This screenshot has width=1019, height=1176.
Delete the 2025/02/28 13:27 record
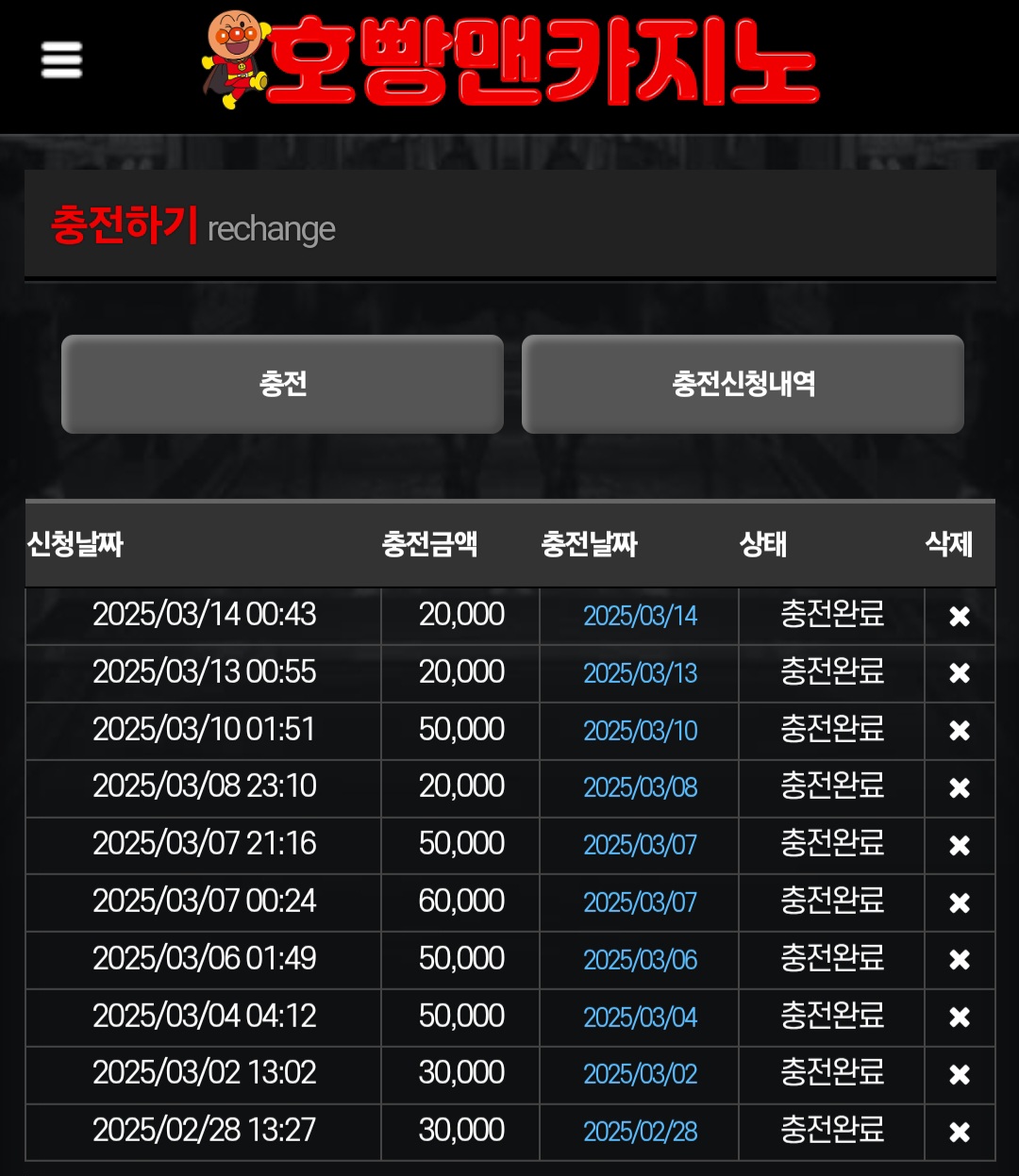tap(959, 1132)
